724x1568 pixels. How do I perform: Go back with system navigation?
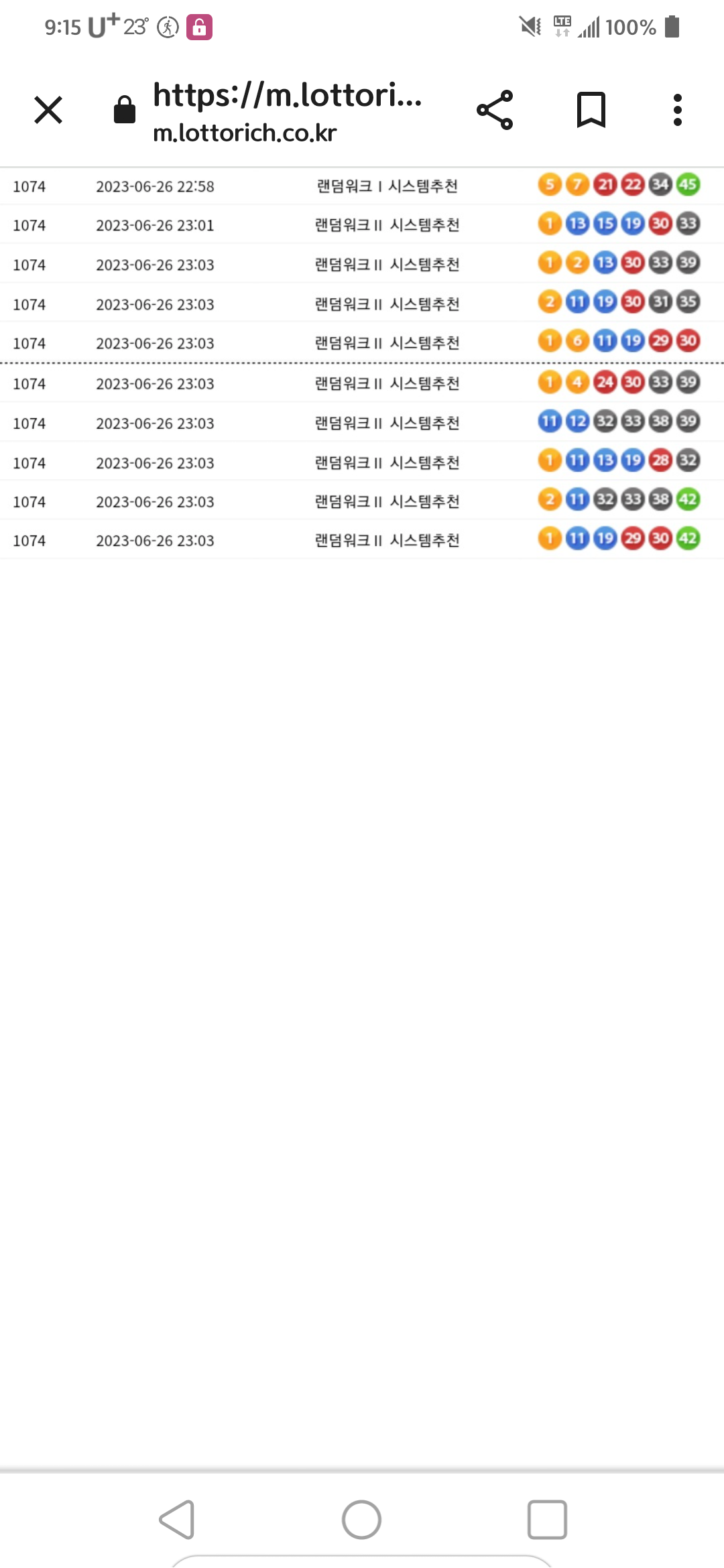pos(178,1519)
